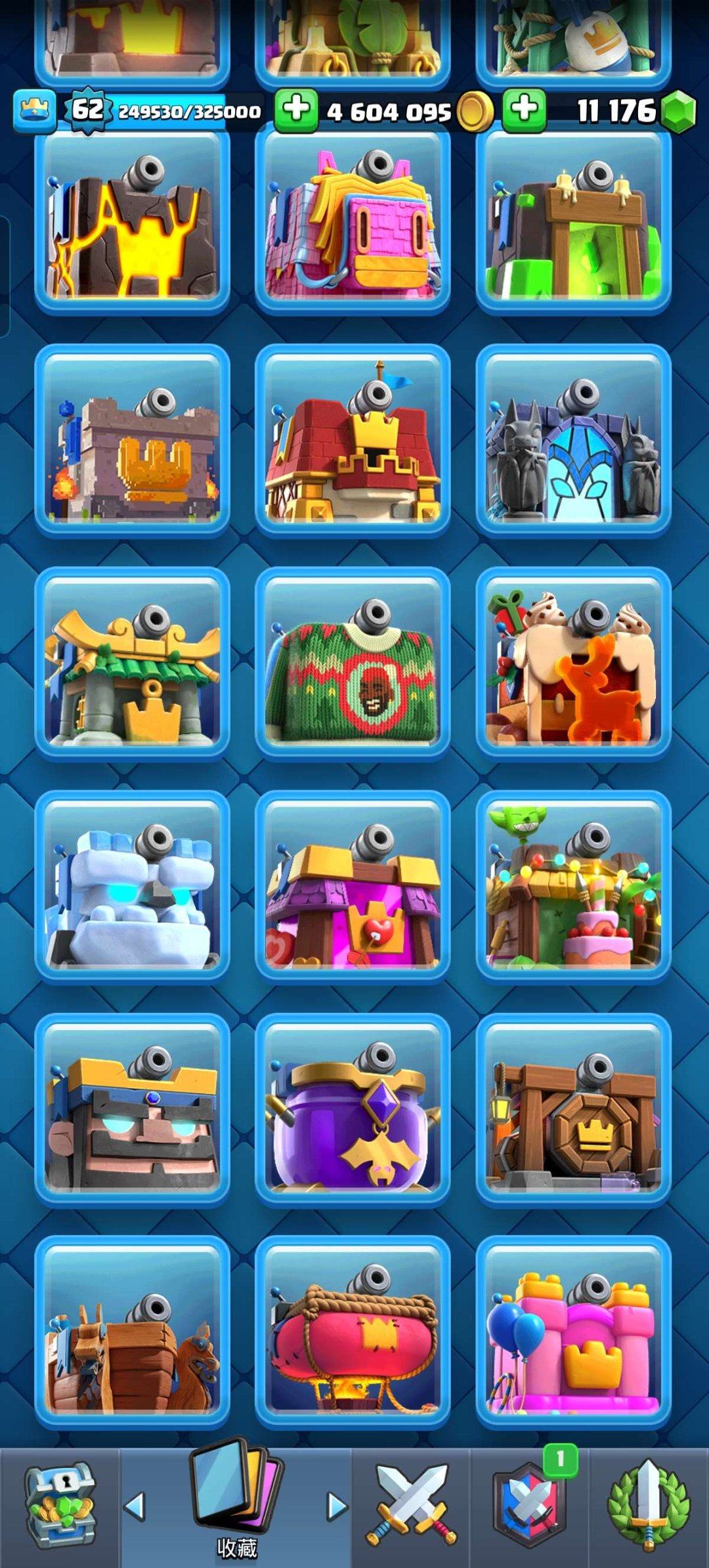Pick the green Christmas sweater tower skin
Image resolution: width=709 pixels, height=1568 pixels.
pos(353,663)
